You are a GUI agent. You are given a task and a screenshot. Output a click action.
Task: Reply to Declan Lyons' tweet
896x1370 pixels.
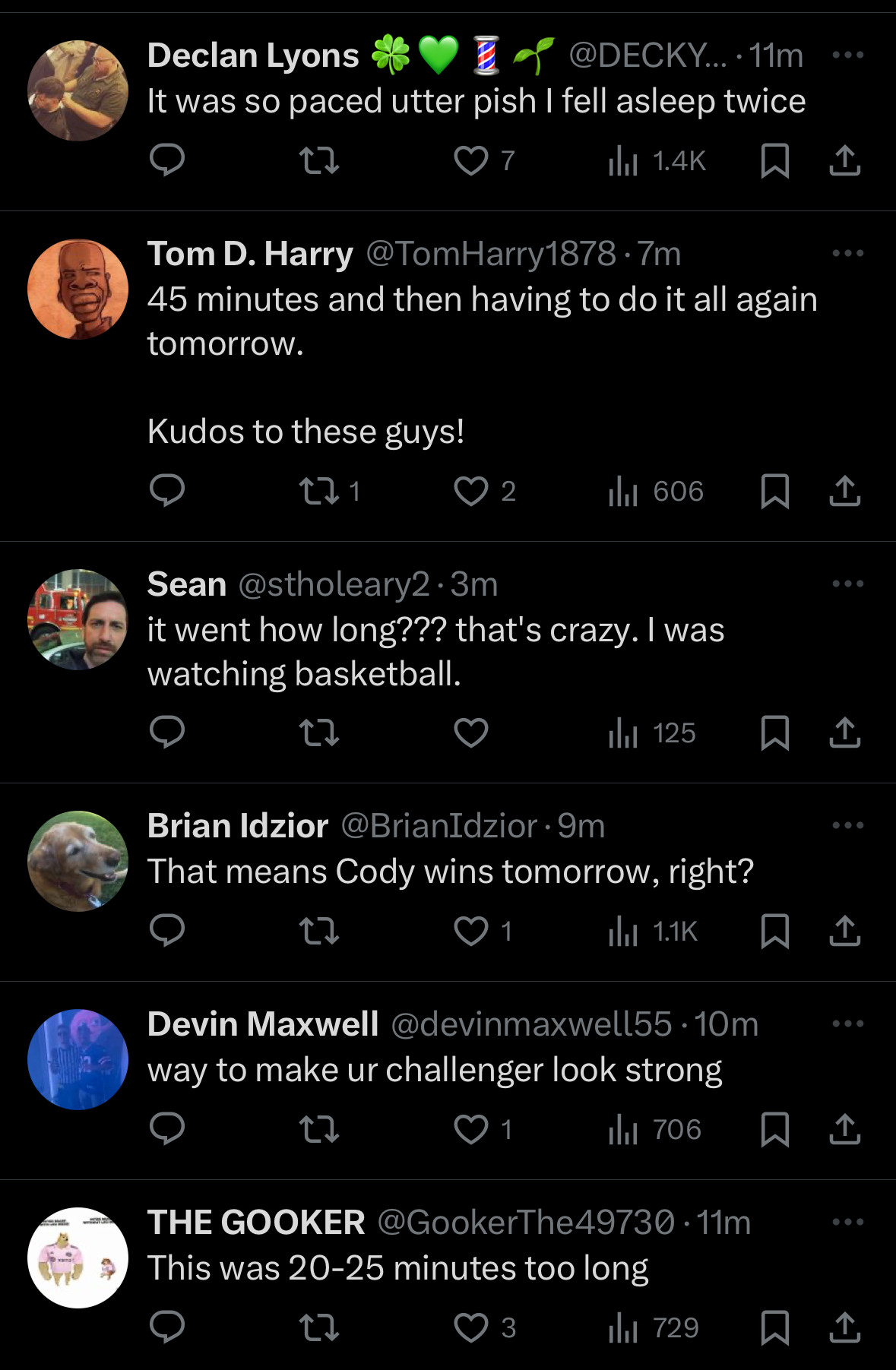(167, 161)
